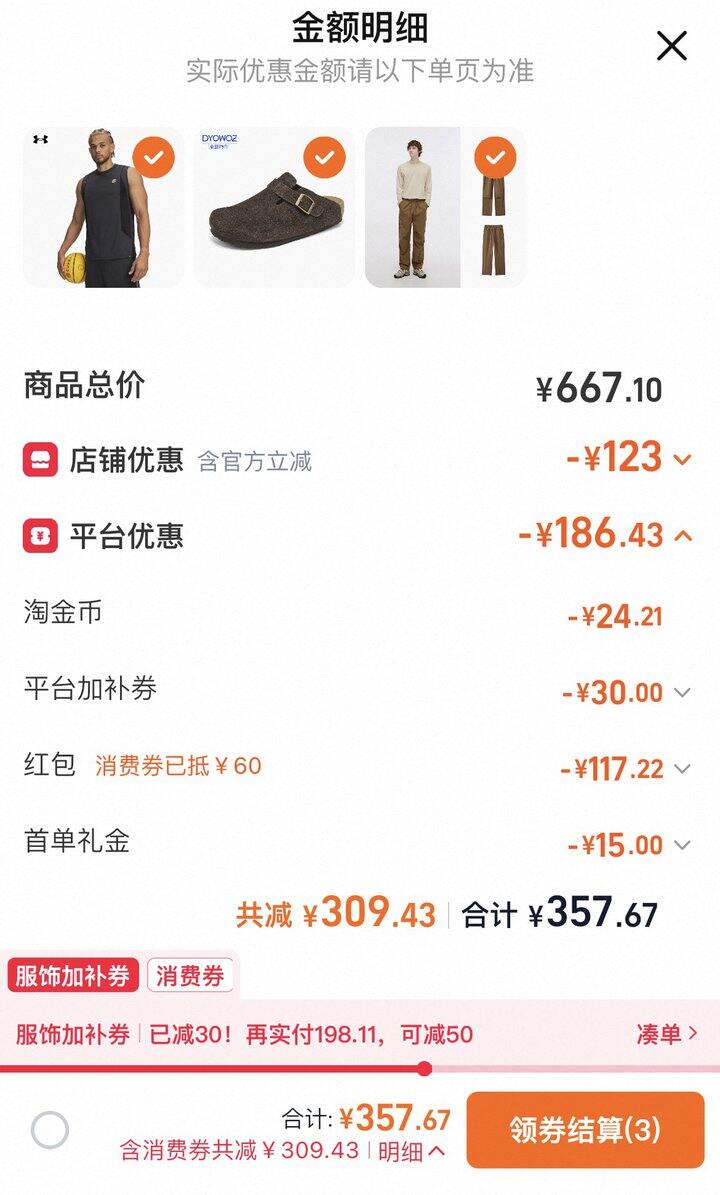Collapse the 明细 breakdown link
Screen dimensions: 720x1195
pyautogui.click(x=411, y=1151)
